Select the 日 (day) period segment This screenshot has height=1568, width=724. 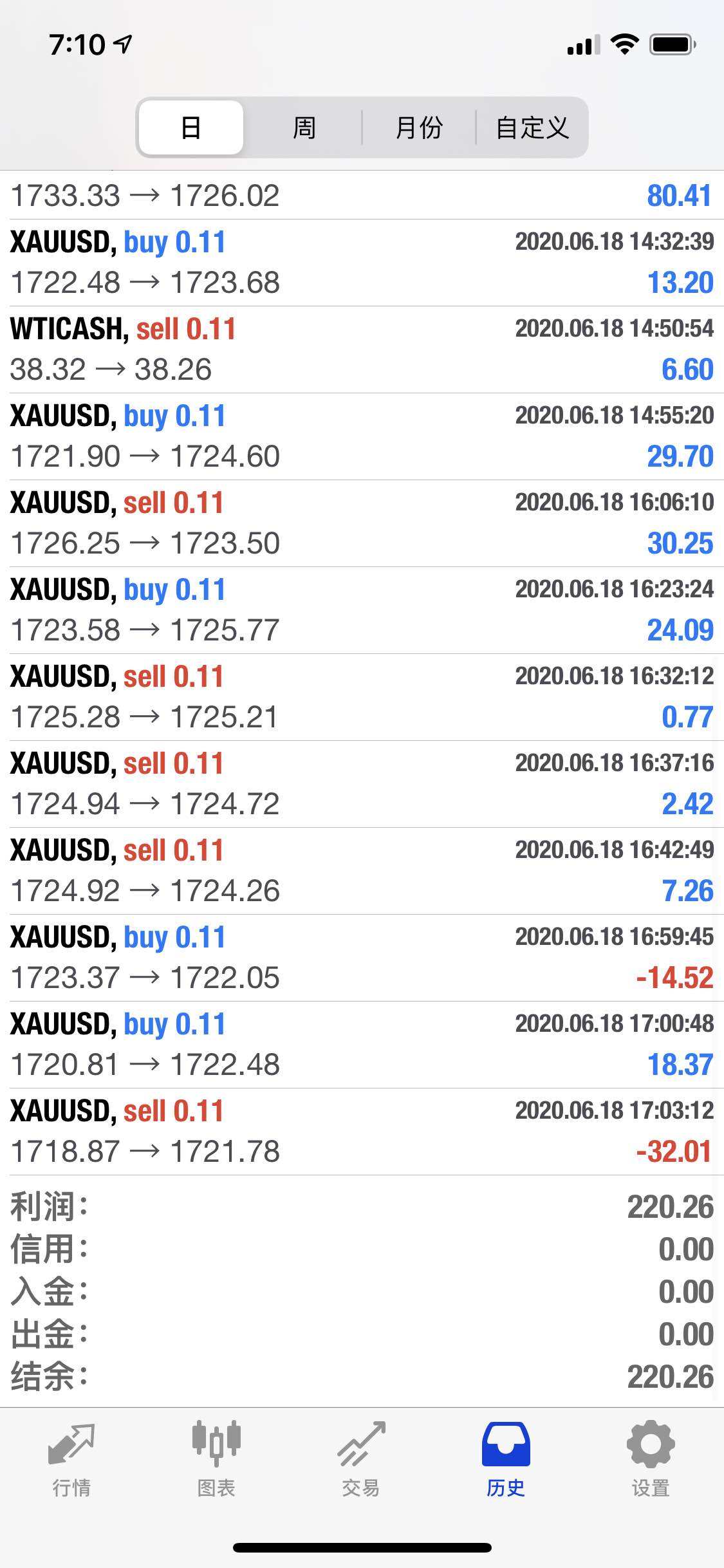(x=191, y=127)
